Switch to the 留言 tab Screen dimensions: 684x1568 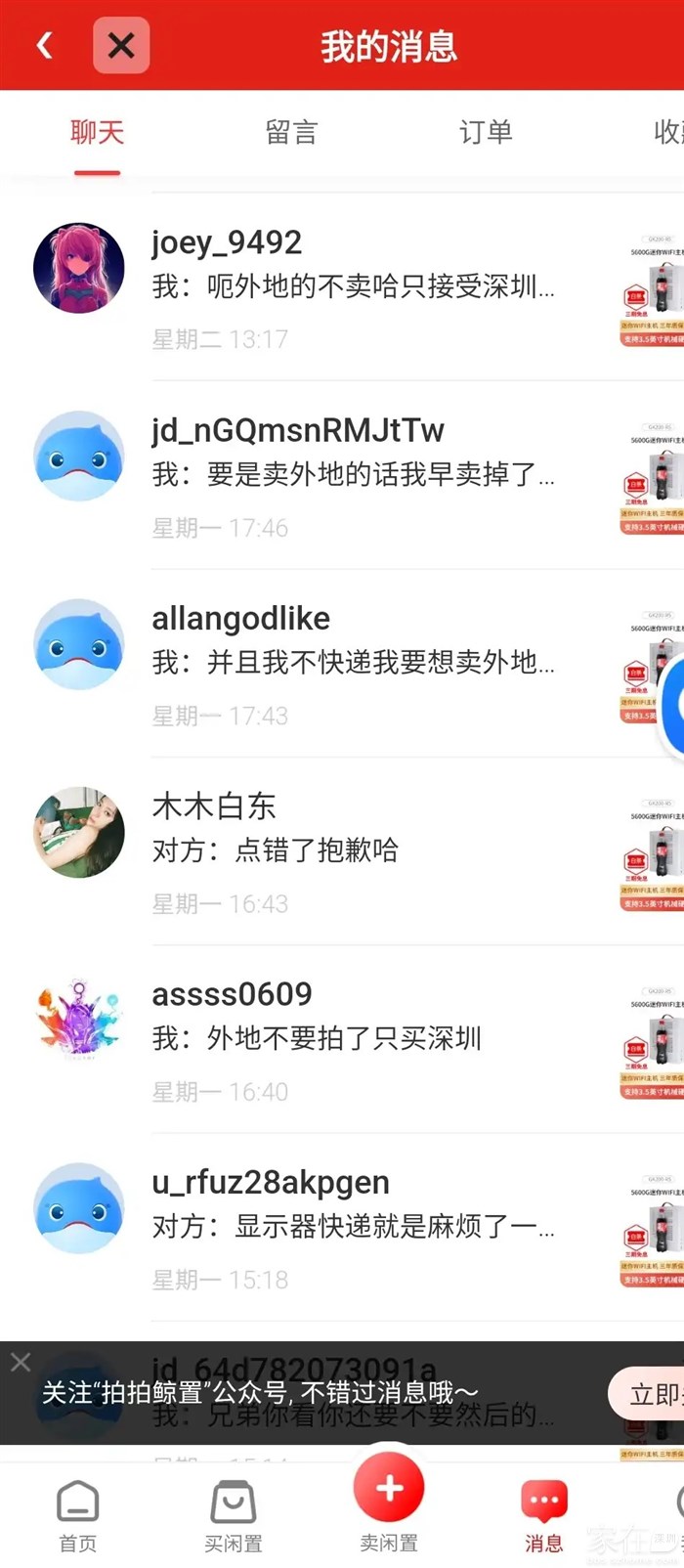(291, 133)
